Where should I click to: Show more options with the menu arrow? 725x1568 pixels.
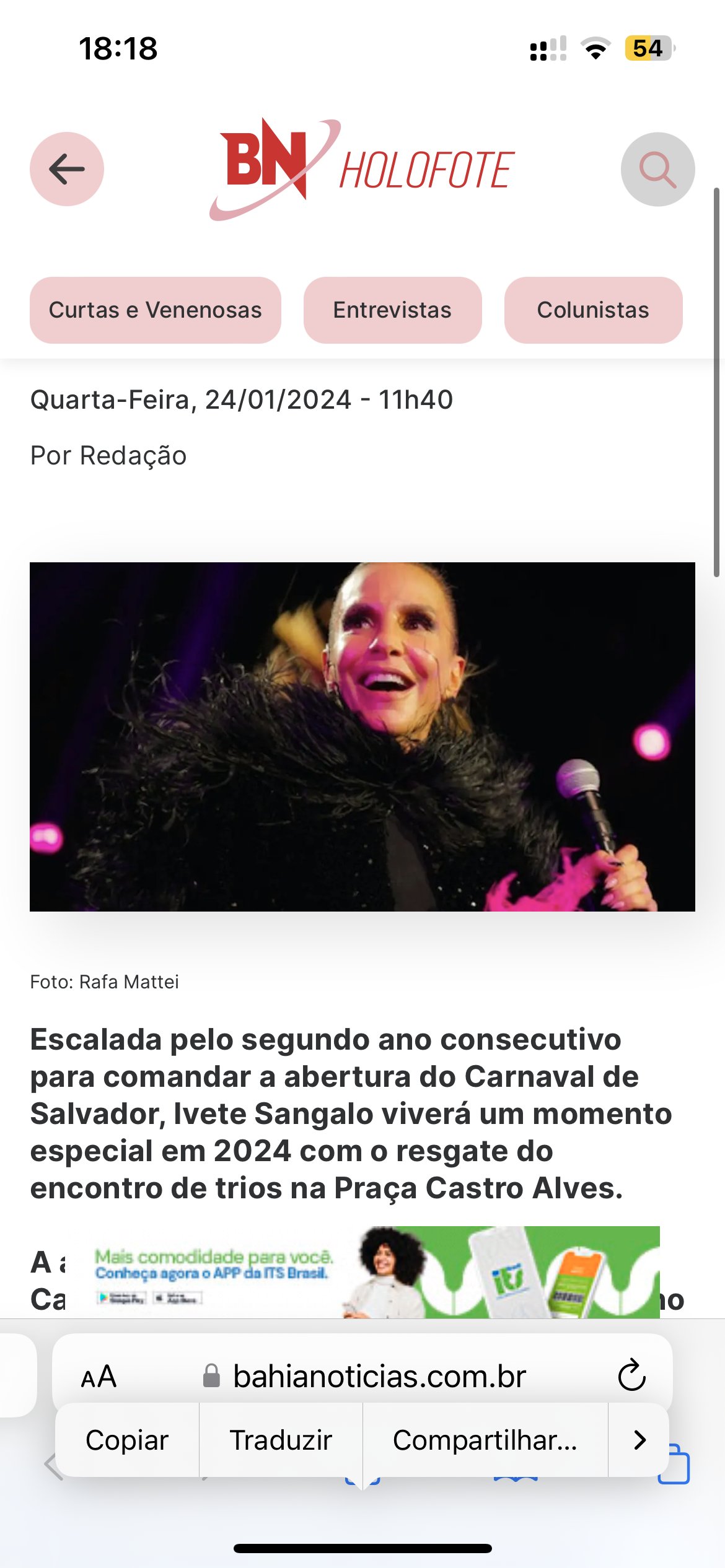639,1440
